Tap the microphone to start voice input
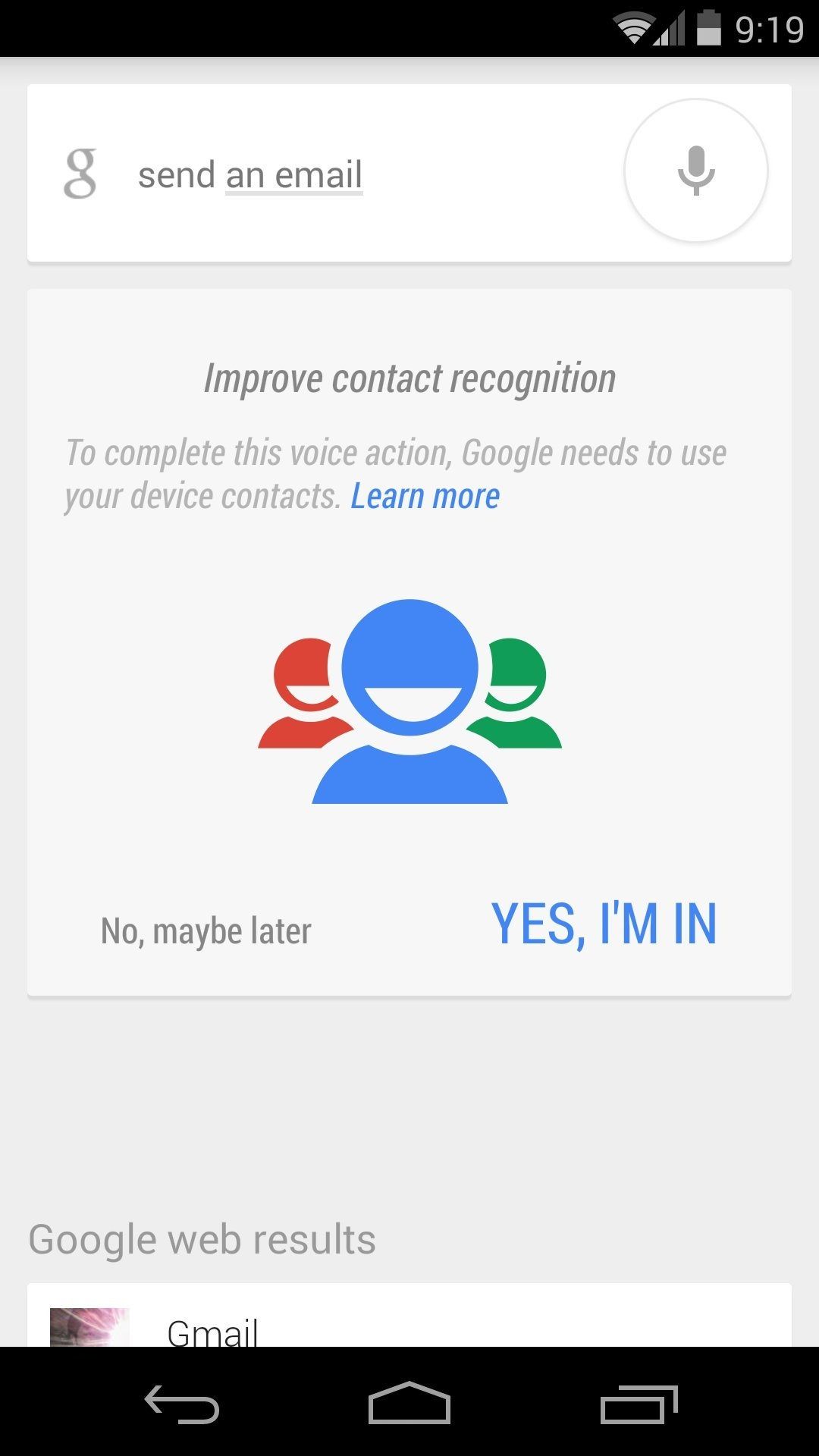 click(695, 171)
